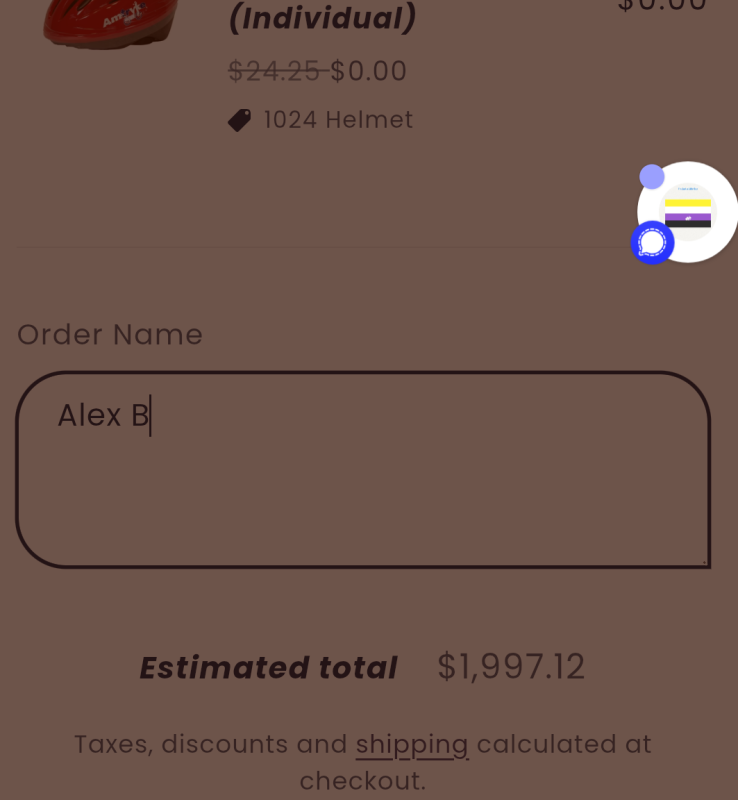Open the underlined shipping link
The height and width of the screenshot is (800, 738).
pos(412,745)
